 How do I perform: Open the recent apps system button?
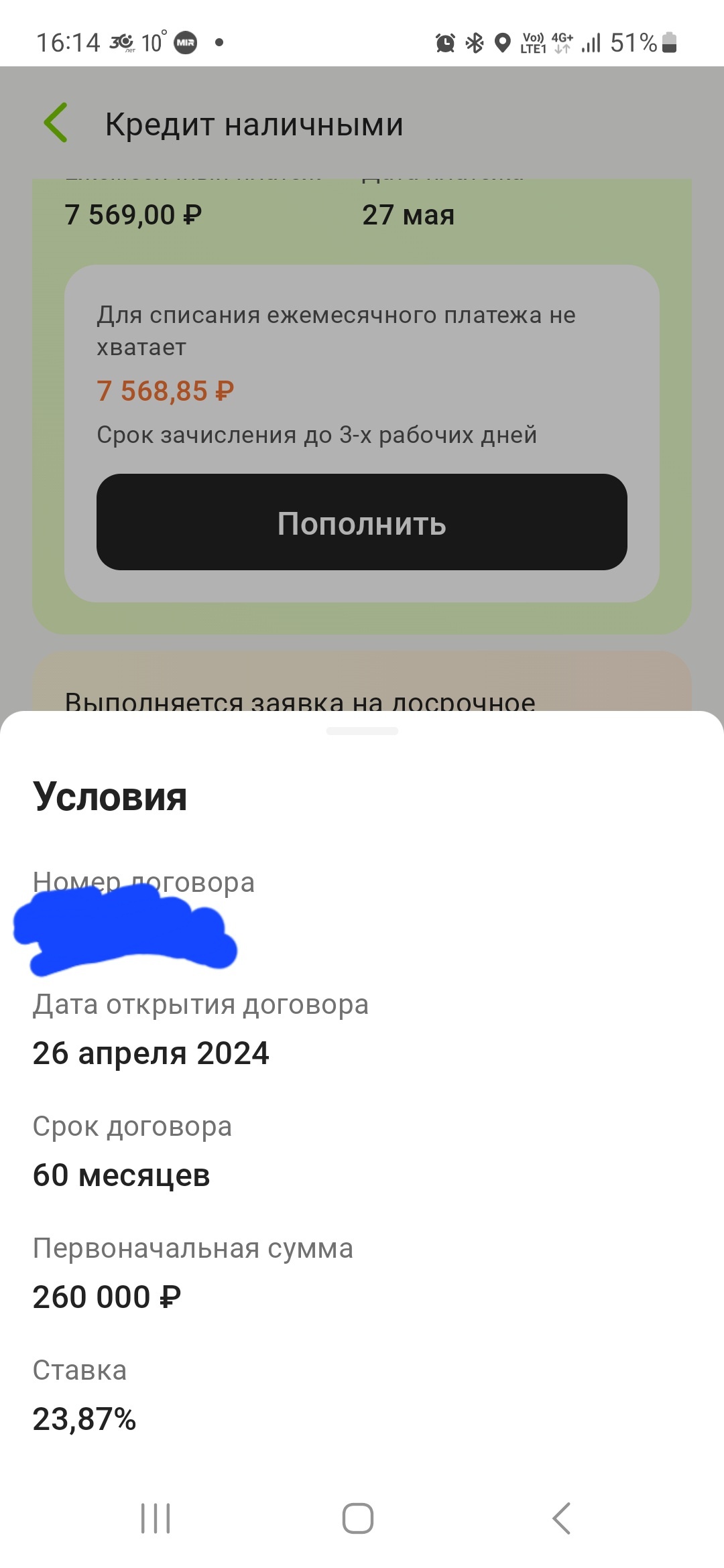[x=156, y=1518]
